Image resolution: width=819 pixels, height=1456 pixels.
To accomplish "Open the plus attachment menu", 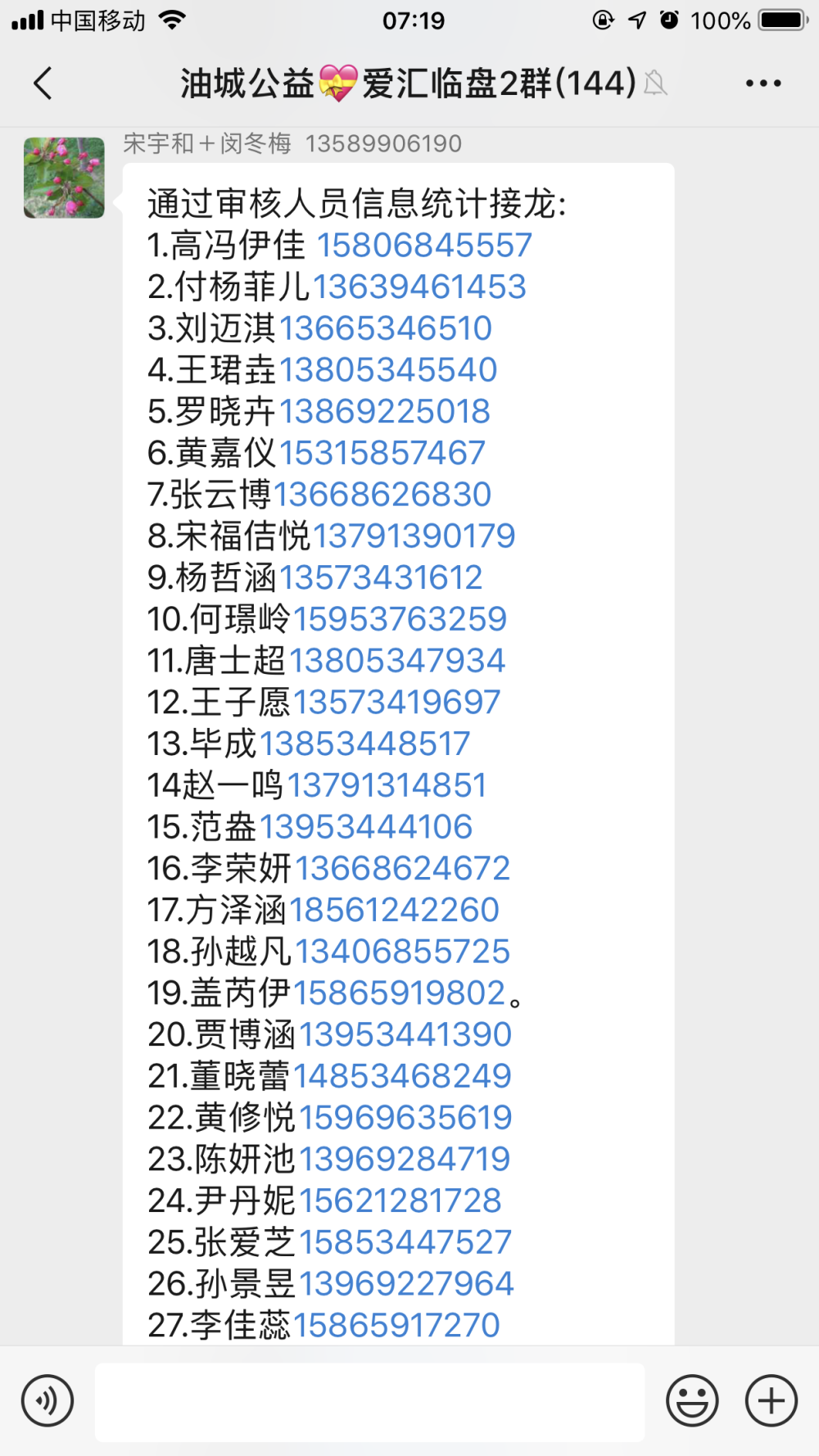I will tap(771, 1400).
